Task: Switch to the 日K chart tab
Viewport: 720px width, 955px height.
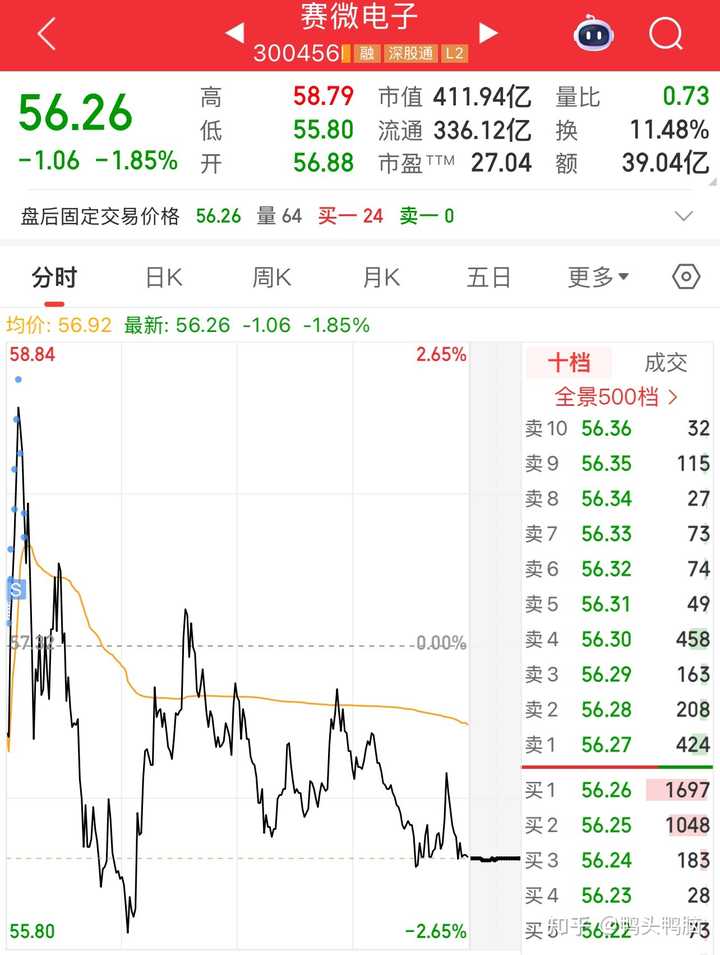Action: (163, 277)
